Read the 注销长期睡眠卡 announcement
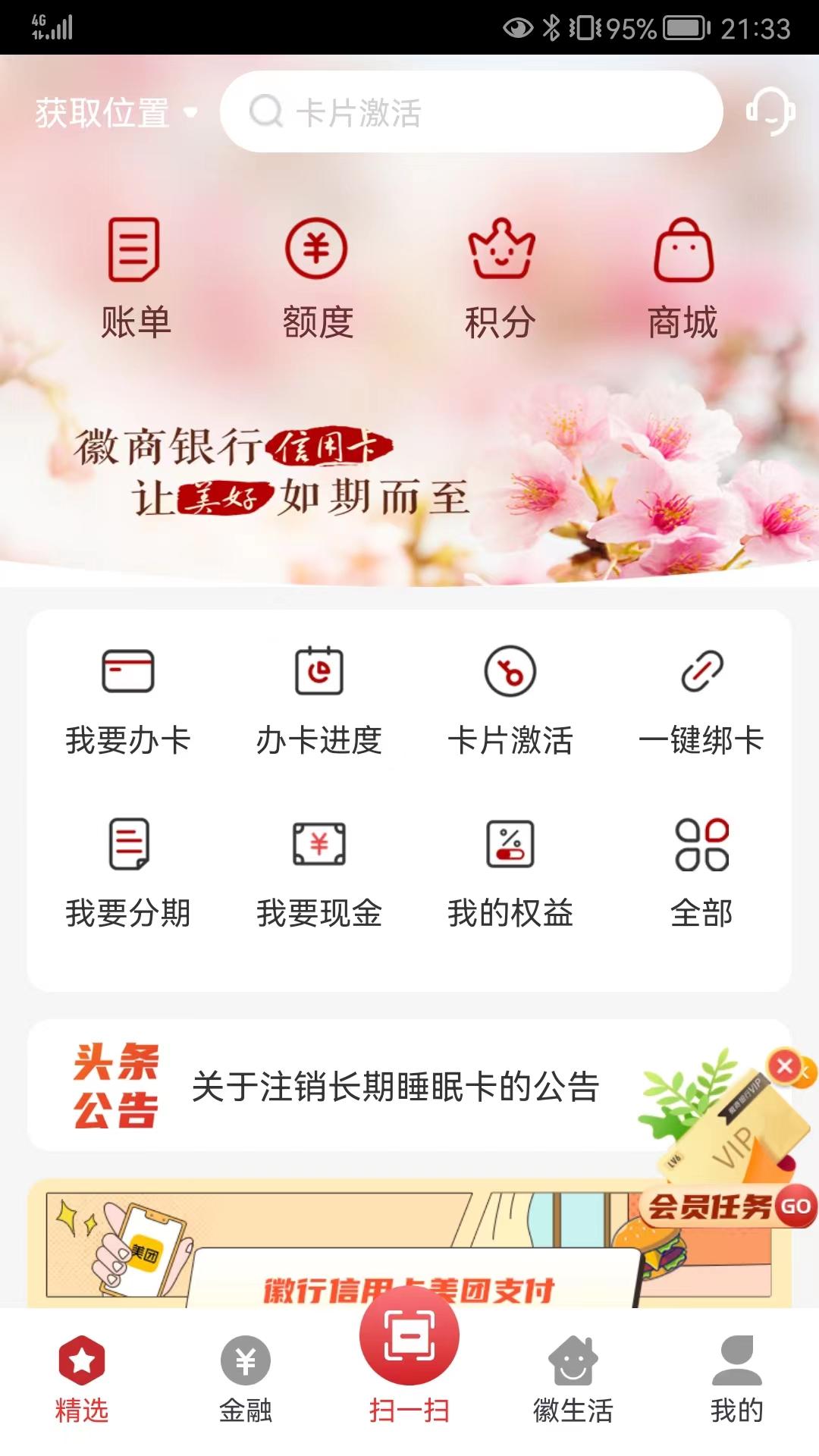This screenshot has width=819, height=1456. pos(395,1087)
